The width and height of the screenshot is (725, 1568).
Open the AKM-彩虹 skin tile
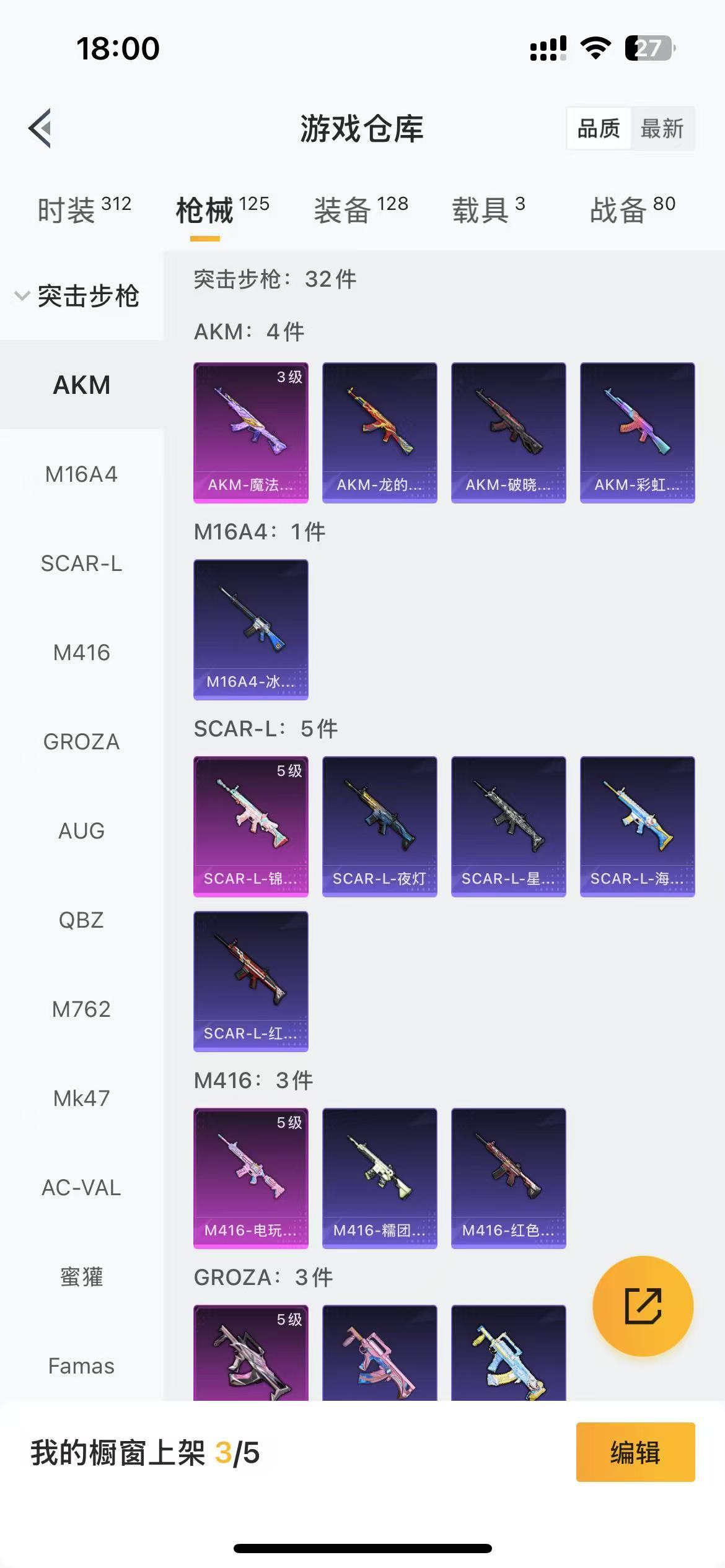[637, 432]
